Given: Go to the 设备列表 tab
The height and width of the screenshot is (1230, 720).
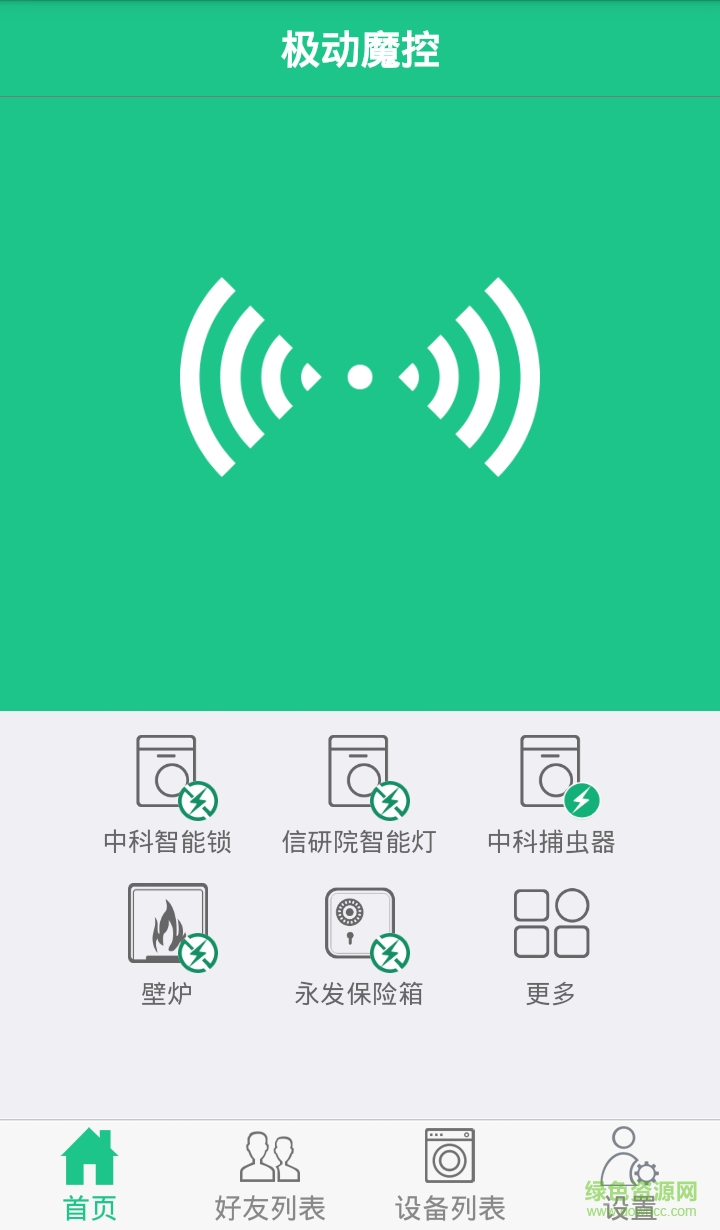Looking at the screenshot, I should click(450, 1175).
